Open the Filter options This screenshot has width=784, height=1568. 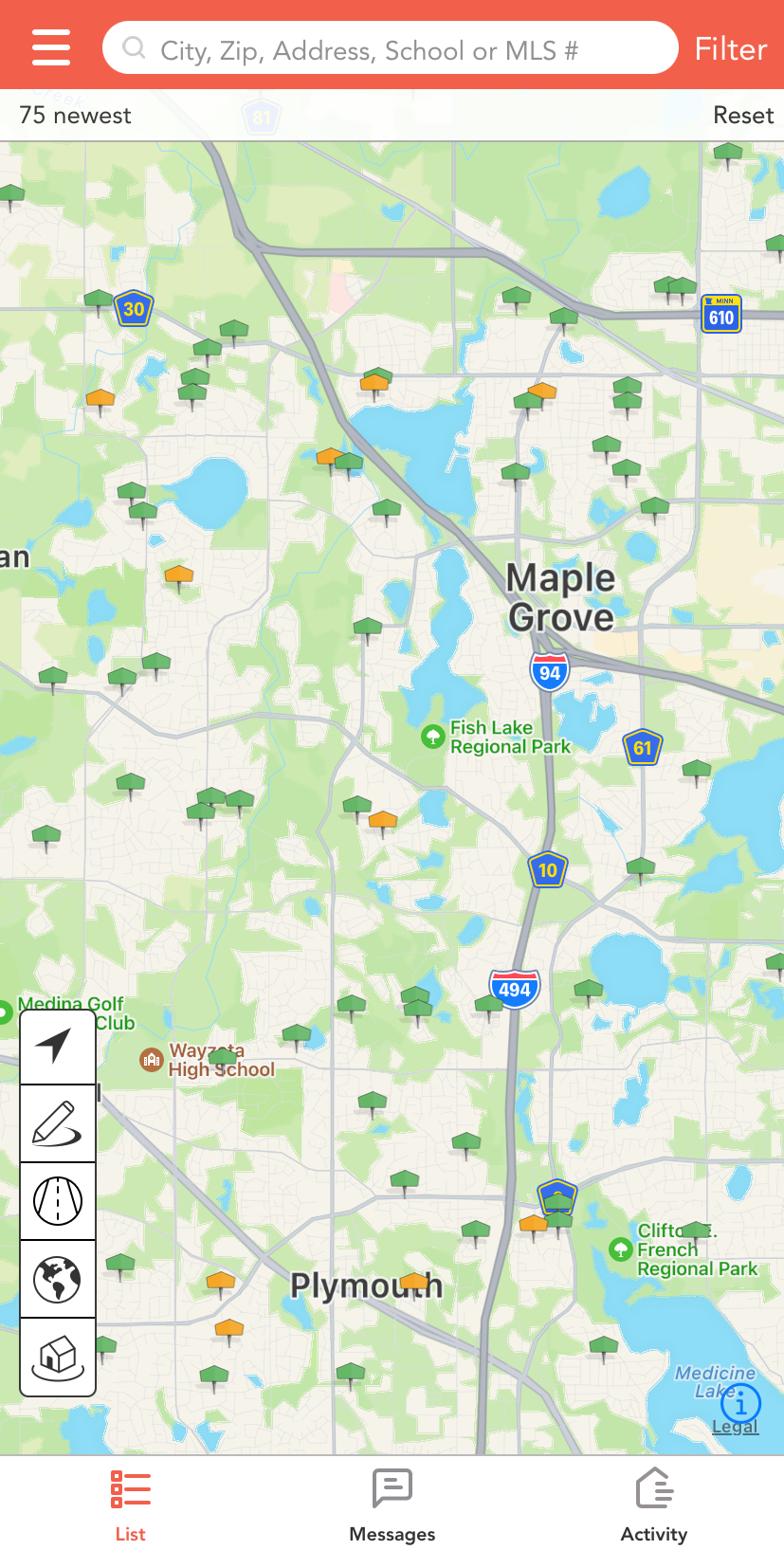pos(729,47)
